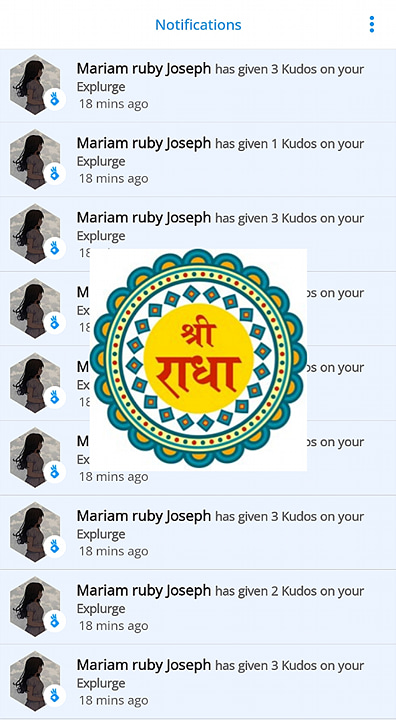
Task: Open the notification about 2 Kudos given
Action: 198,607
